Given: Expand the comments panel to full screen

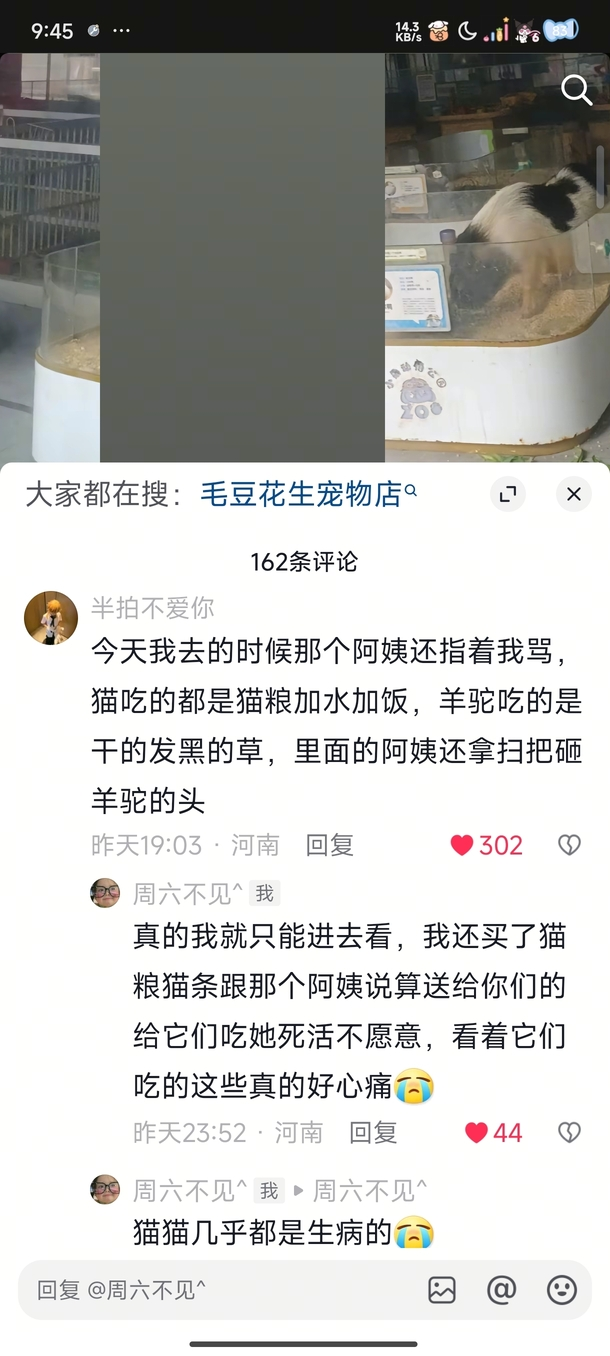Looking at the screenshot, I should click(x=508, y=494).
